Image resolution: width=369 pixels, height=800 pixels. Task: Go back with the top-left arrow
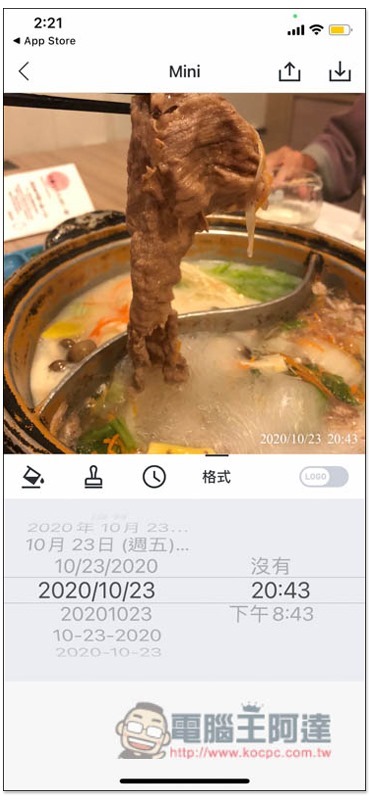[24, 71]
